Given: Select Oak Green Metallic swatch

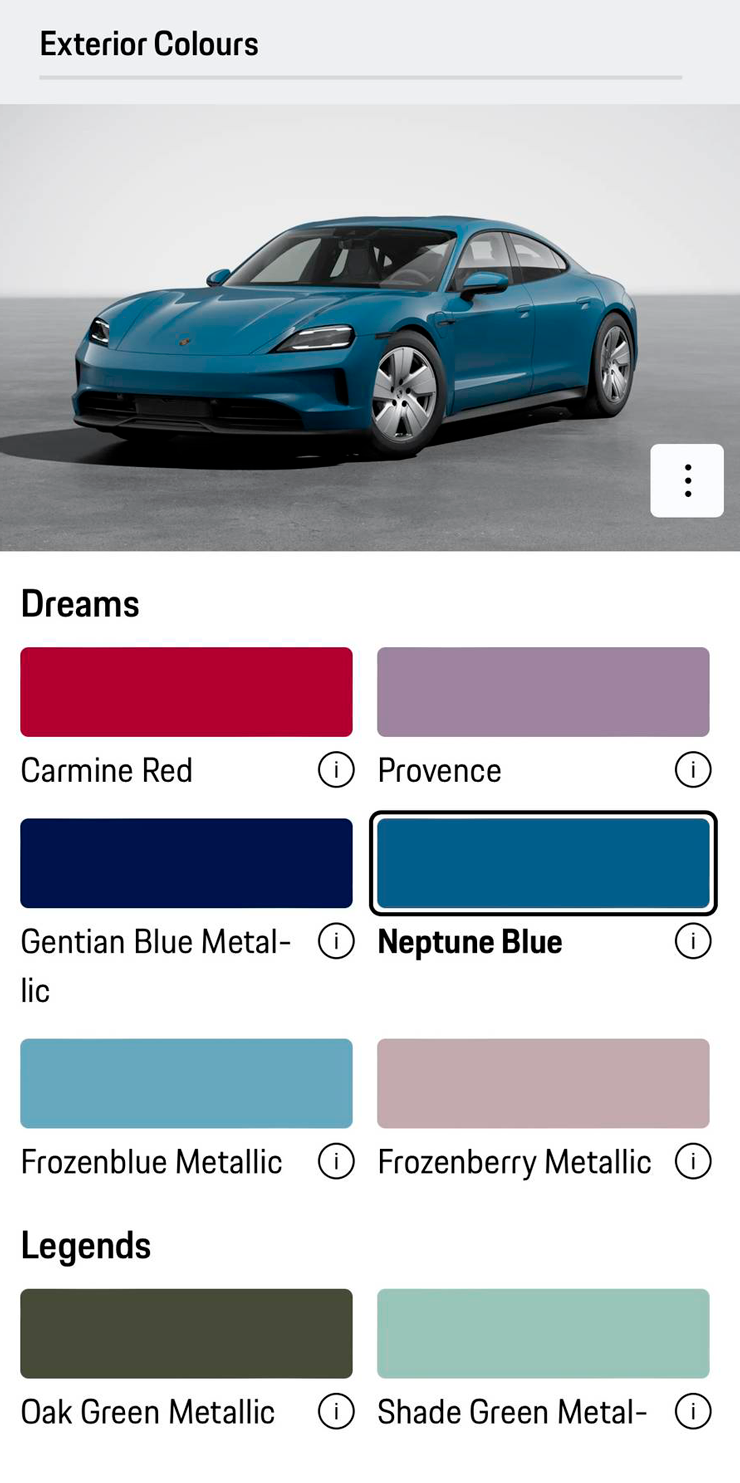Looking at the screenshot, I should click(x=186, y=1333).
